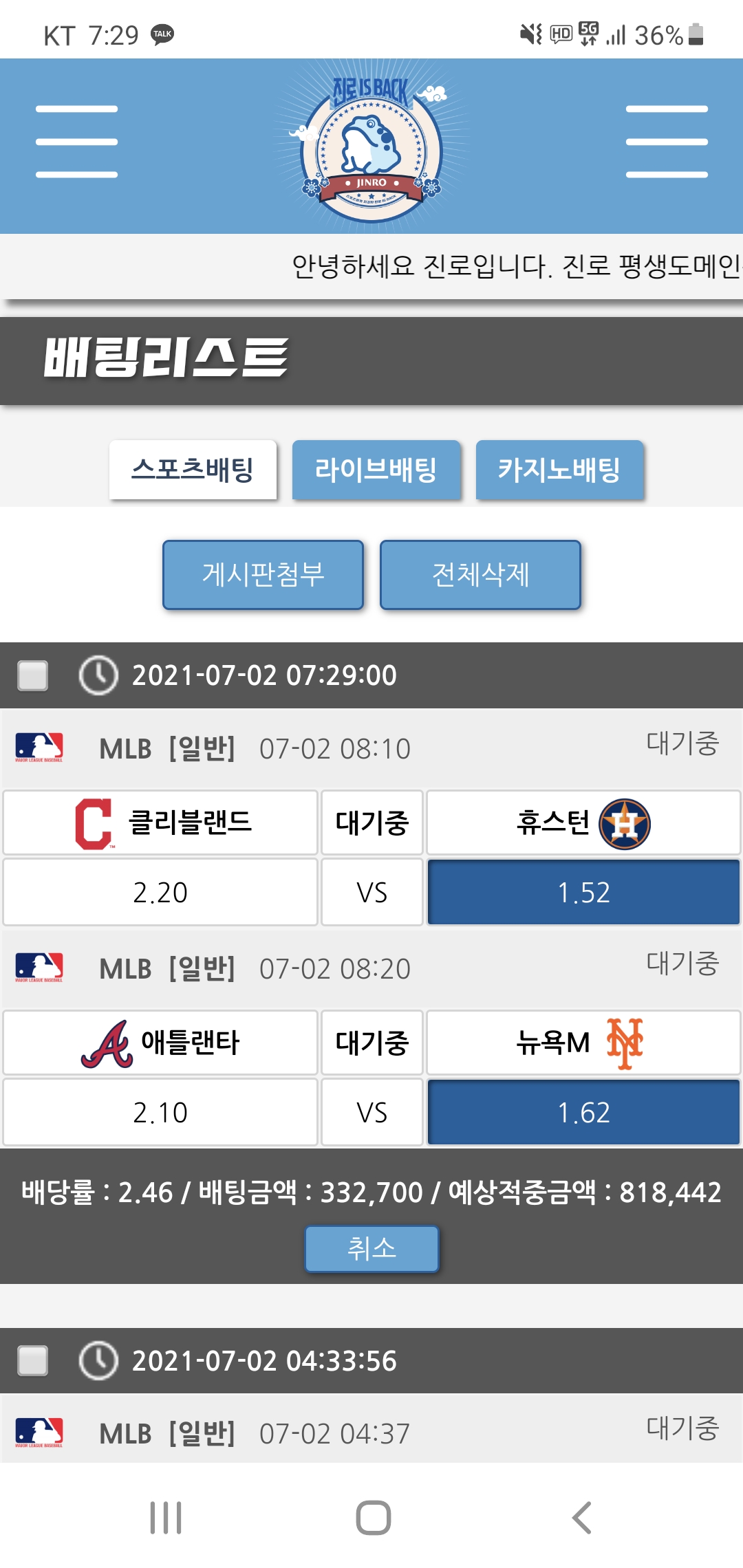Go back with system back button
This screenshot has width=743, height=1568.
581,1518
